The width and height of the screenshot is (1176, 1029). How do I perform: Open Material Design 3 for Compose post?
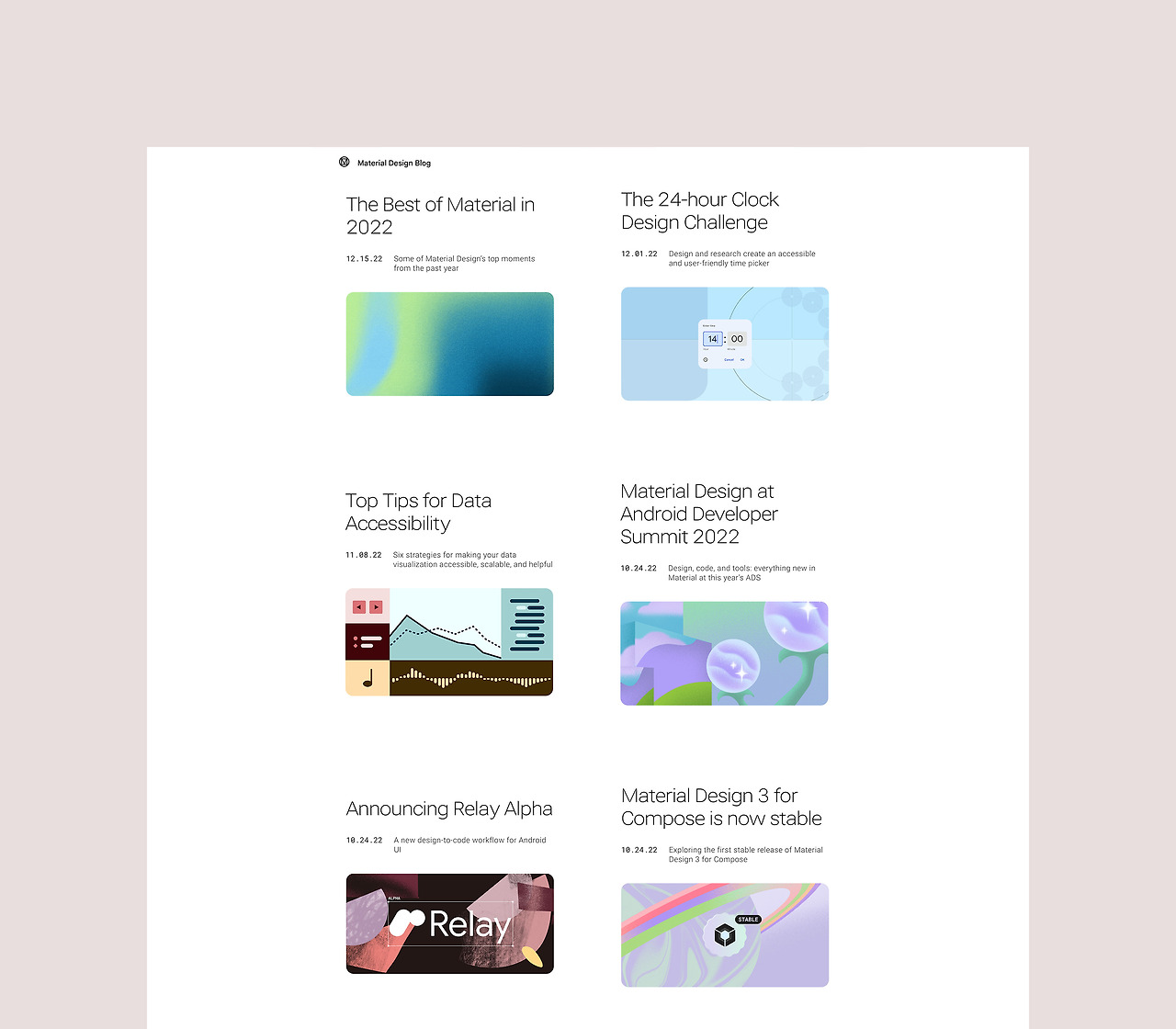(721, 807)
